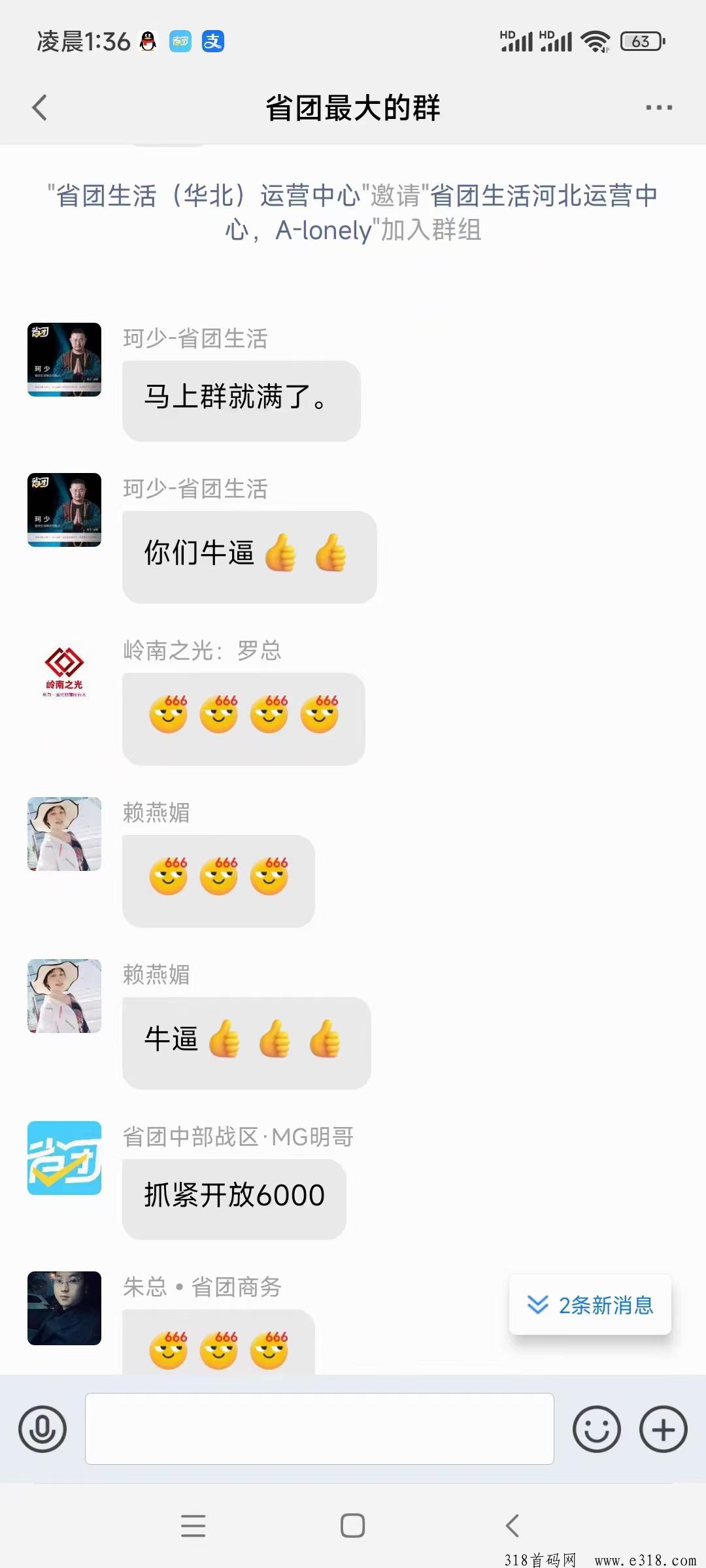
Task: Open the plus attachment menu
Action: click(x=663, y=1429)
